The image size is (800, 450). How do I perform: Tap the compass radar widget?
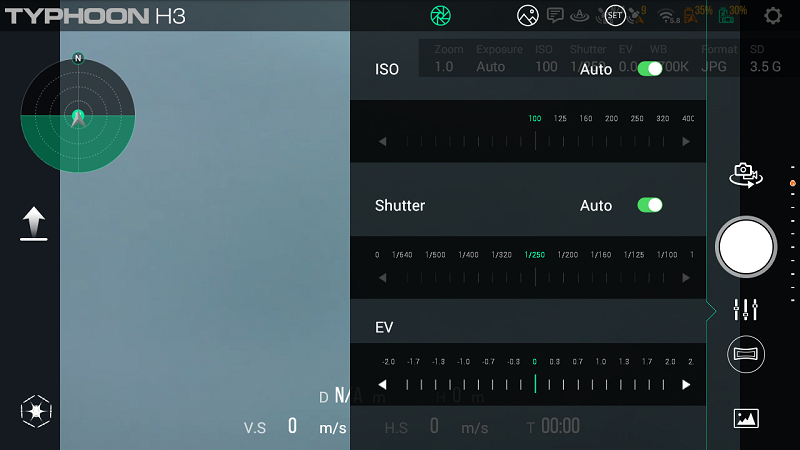[x=78, y=115]
